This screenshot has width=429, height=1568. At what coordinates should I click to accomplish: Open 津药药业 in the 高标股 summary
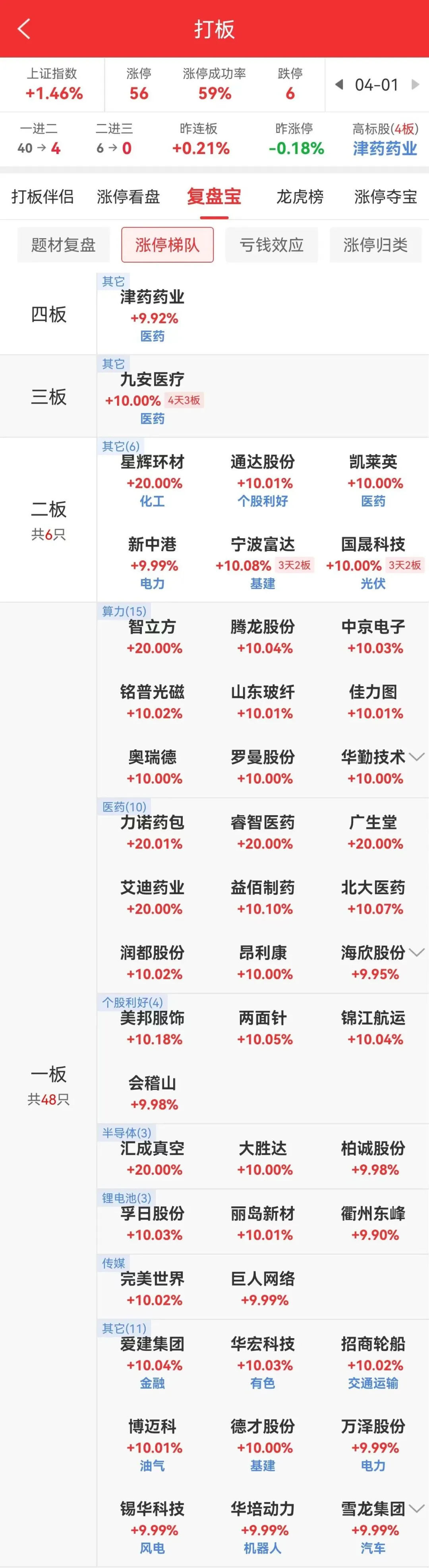pos(385,148)
